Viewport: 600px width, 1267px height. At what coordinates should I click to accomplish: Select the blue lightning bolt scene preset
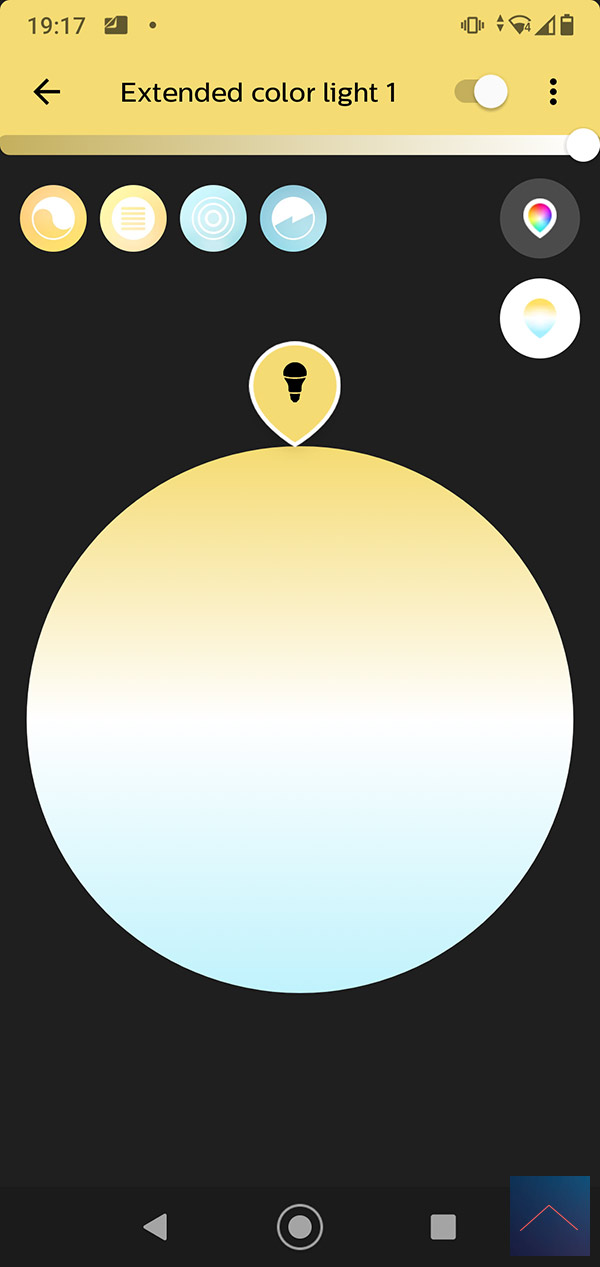pos(293,218)
